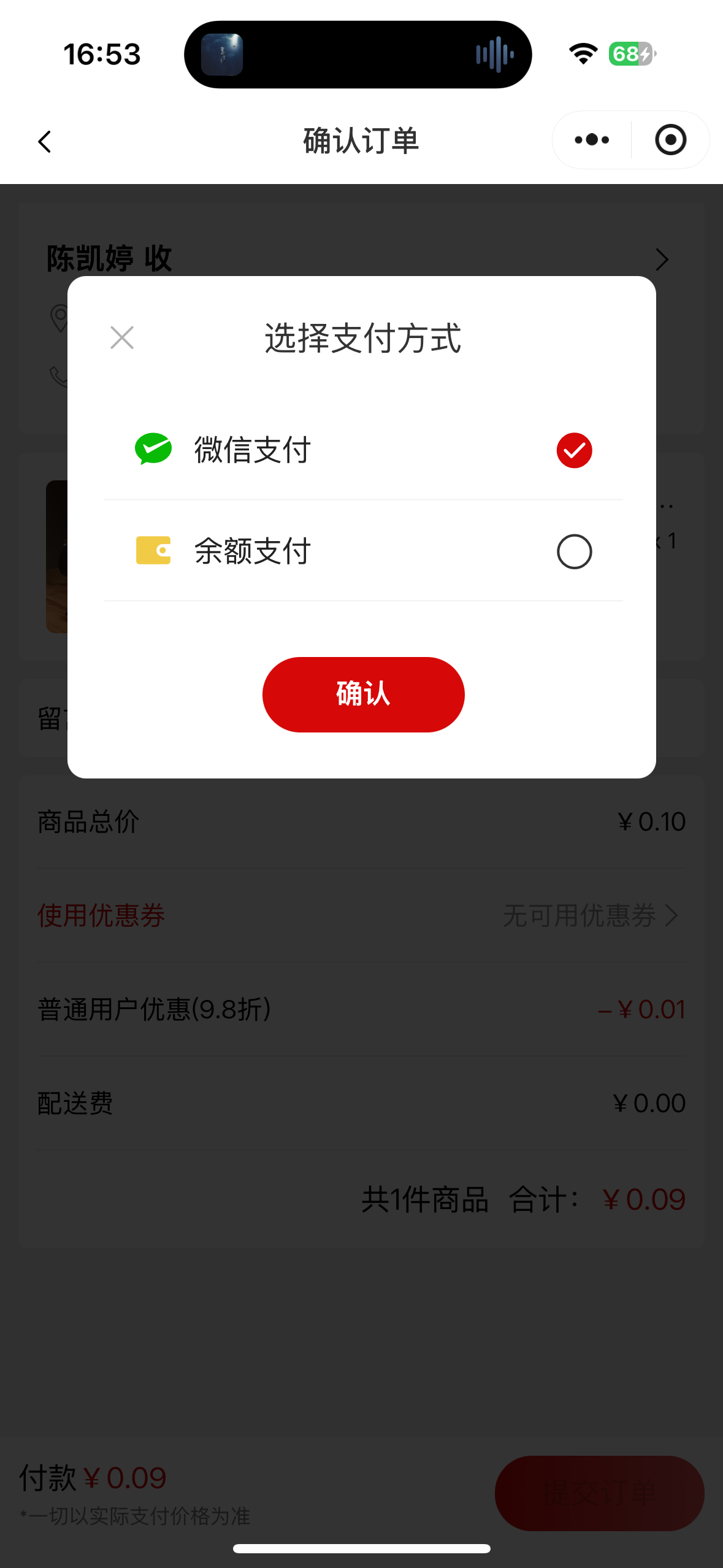Close the payment method dialog
This screenshot has width=723, height=1568.
(122, 338)
